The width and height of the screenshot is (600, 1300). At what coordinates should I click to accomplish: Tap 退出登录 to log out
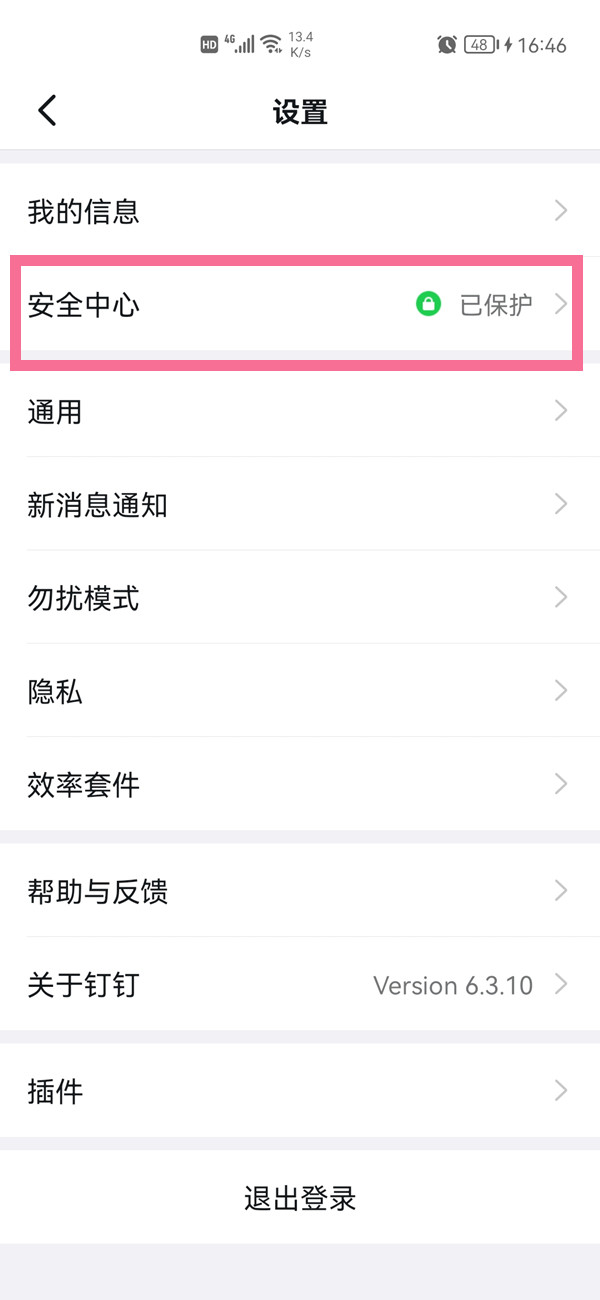(300, 1198)
